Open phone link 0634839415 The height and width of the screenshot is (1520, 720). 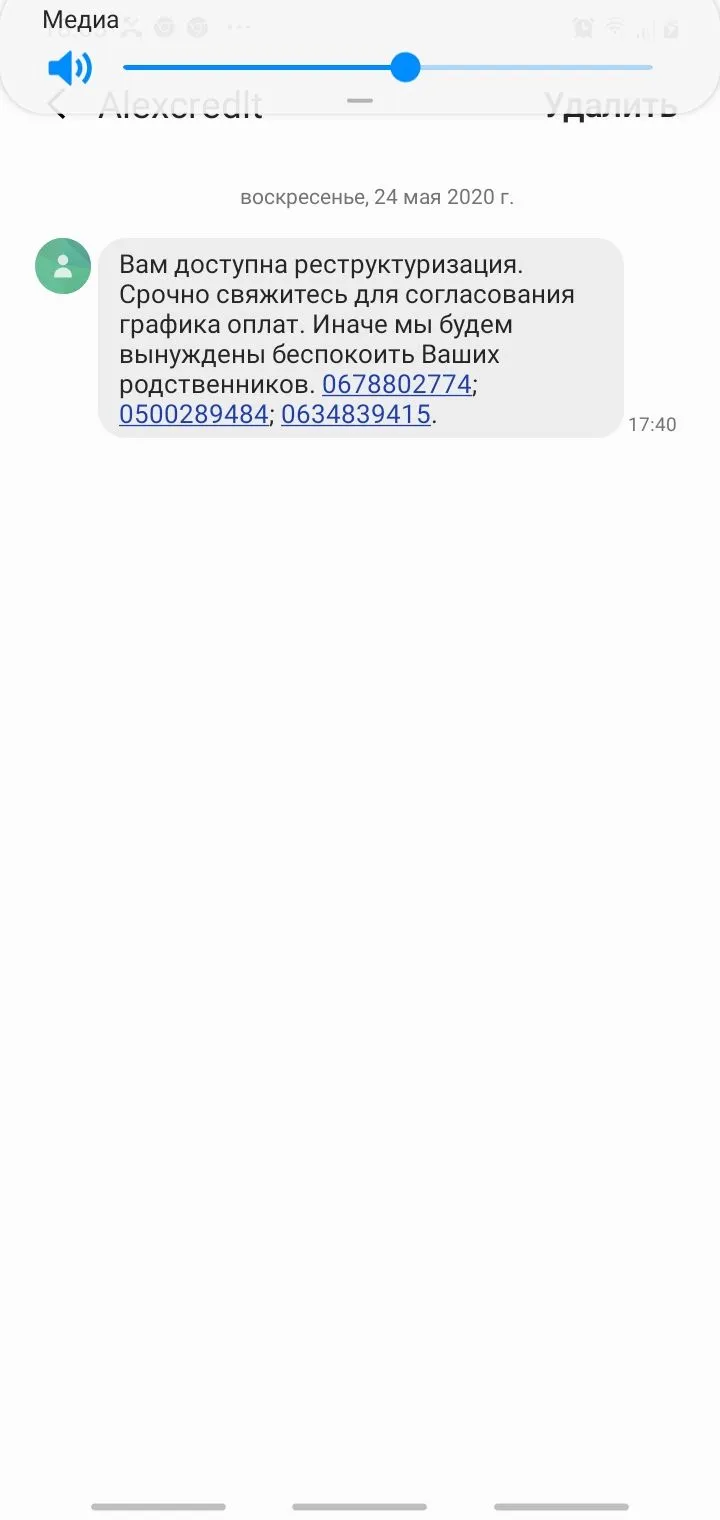[356, 414]
